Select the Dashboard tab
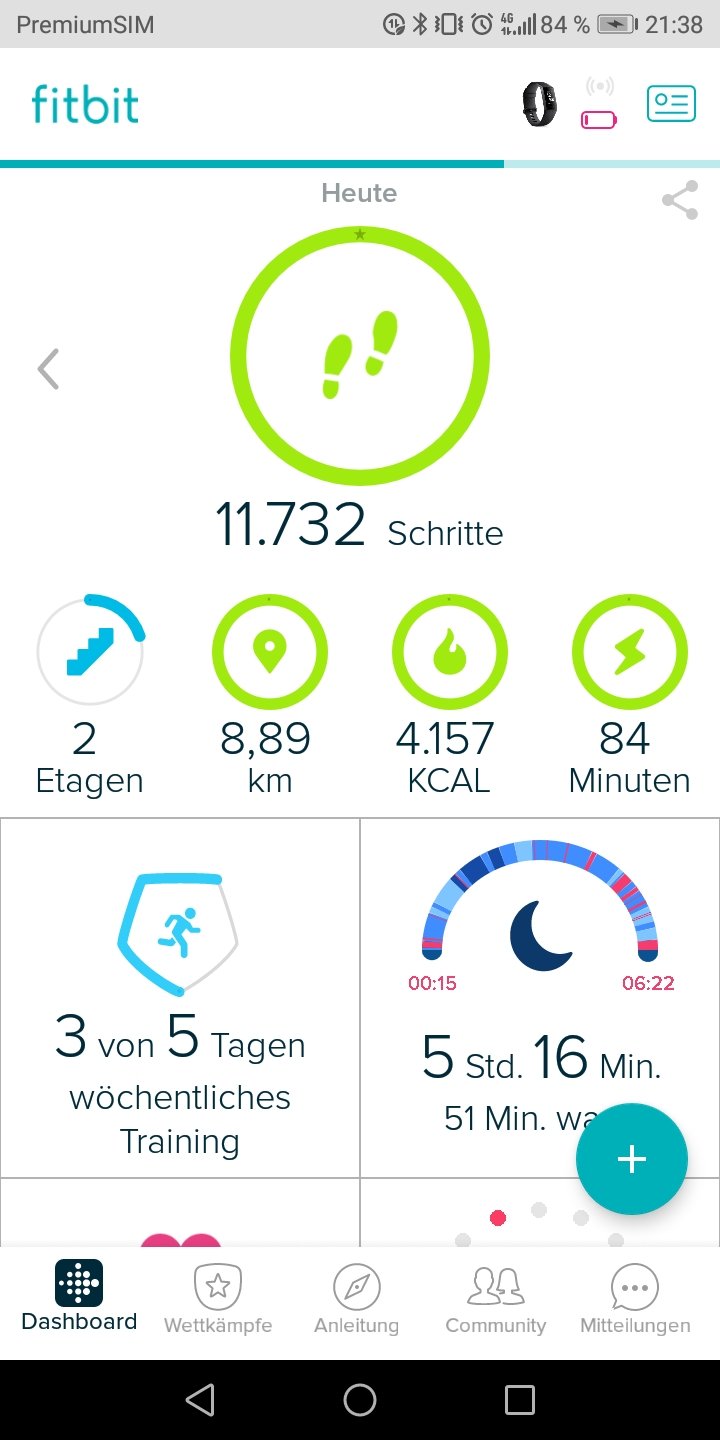 (79, 1297)
